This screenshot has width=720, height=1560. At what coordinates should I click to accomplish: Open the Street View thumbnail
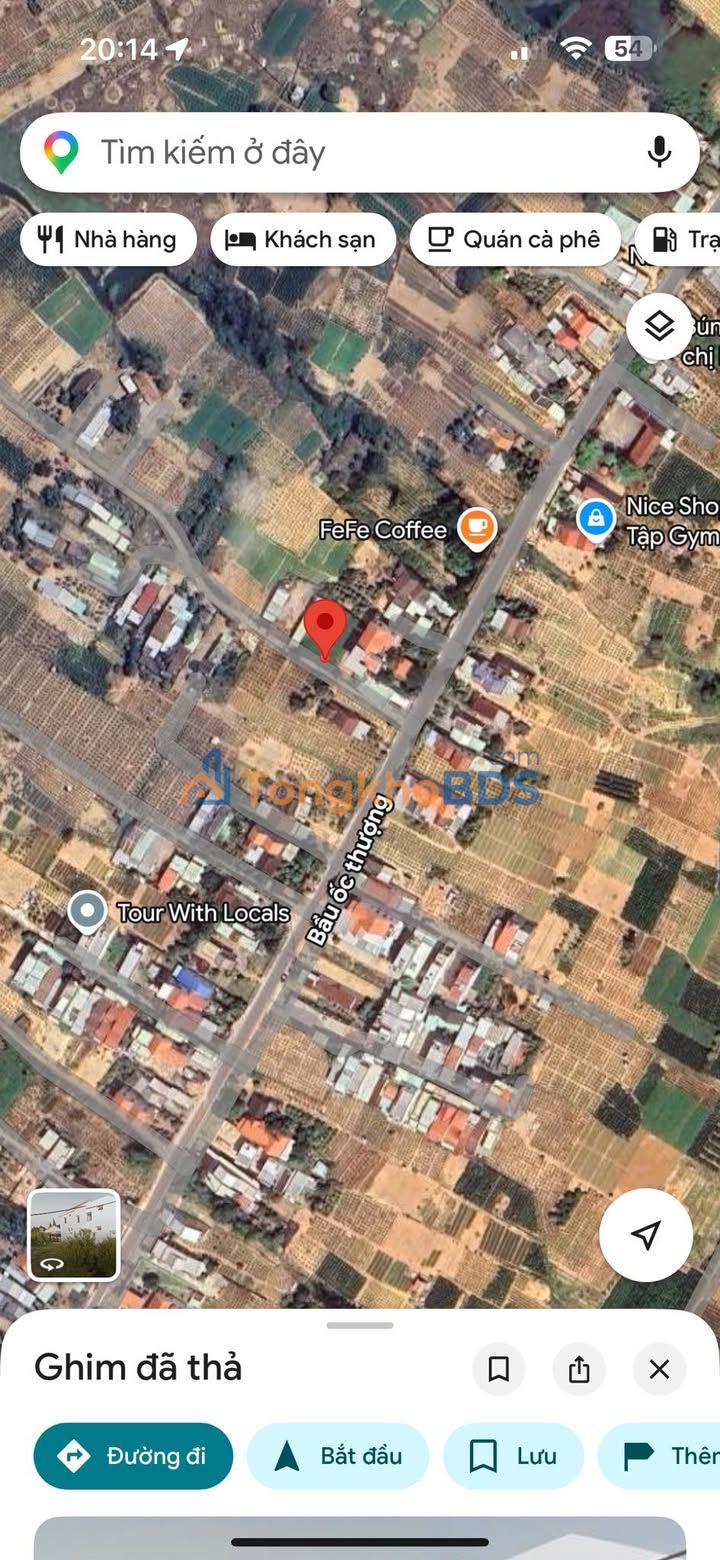[x=74, y=1235]
